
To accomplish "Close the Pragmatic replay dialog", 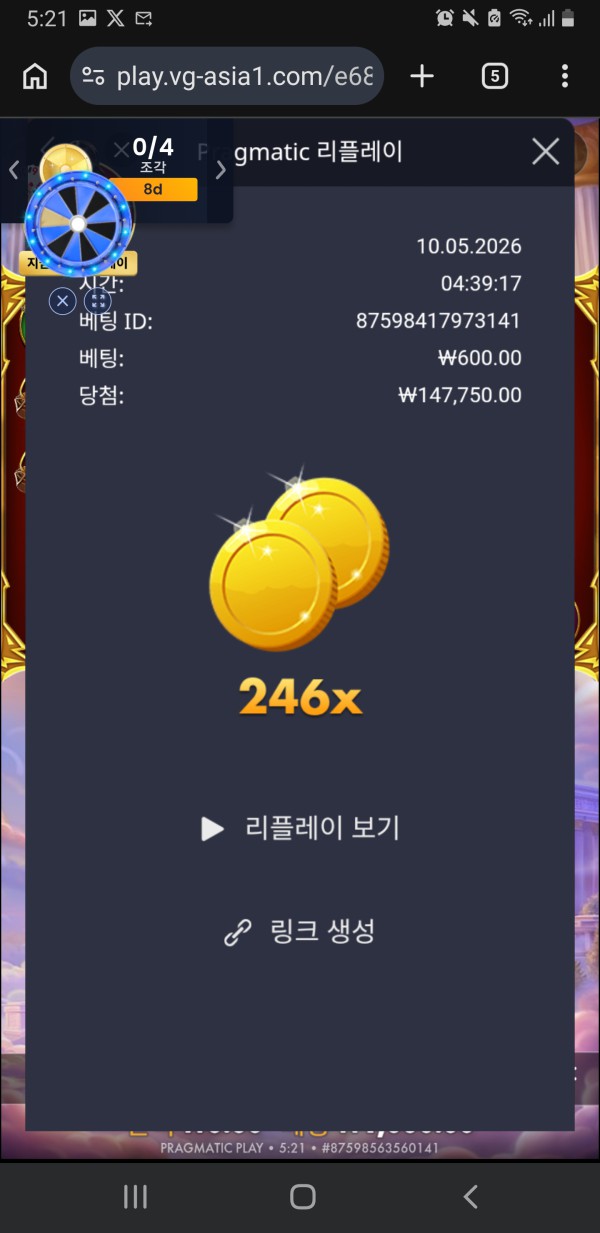I will pos(545,152).
